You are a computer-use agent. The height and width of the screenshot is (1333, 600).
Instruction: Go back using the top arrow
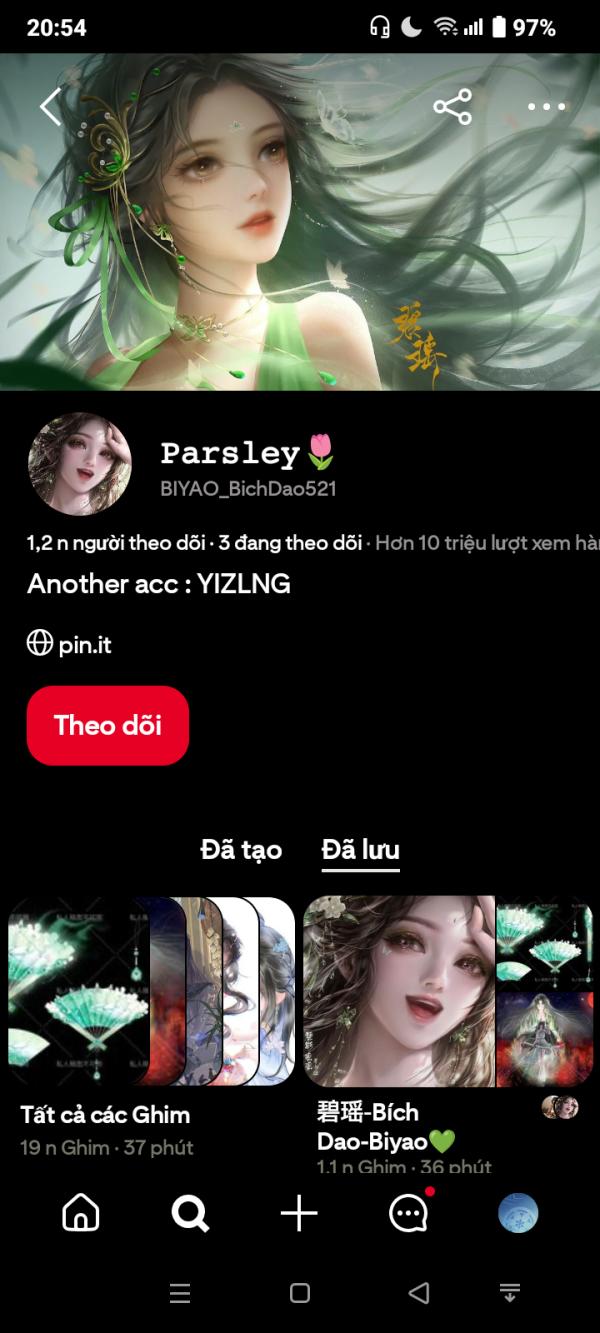tap(51, 106)
